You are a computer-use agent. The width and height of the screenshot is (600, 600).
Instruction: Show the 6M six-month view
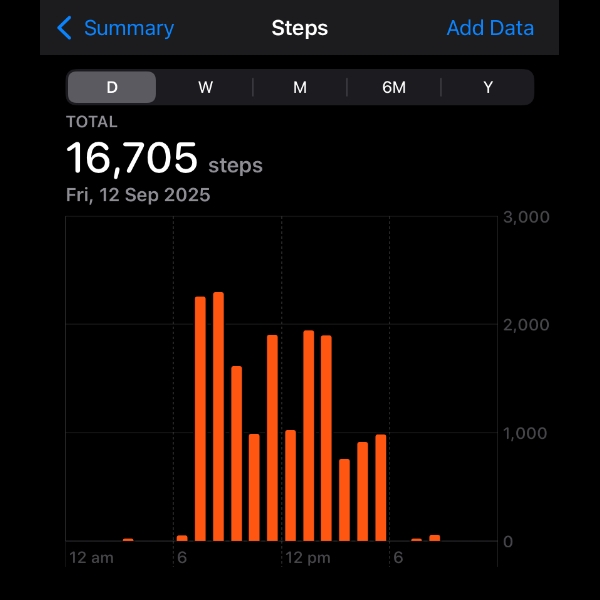(x=394, y=87)
